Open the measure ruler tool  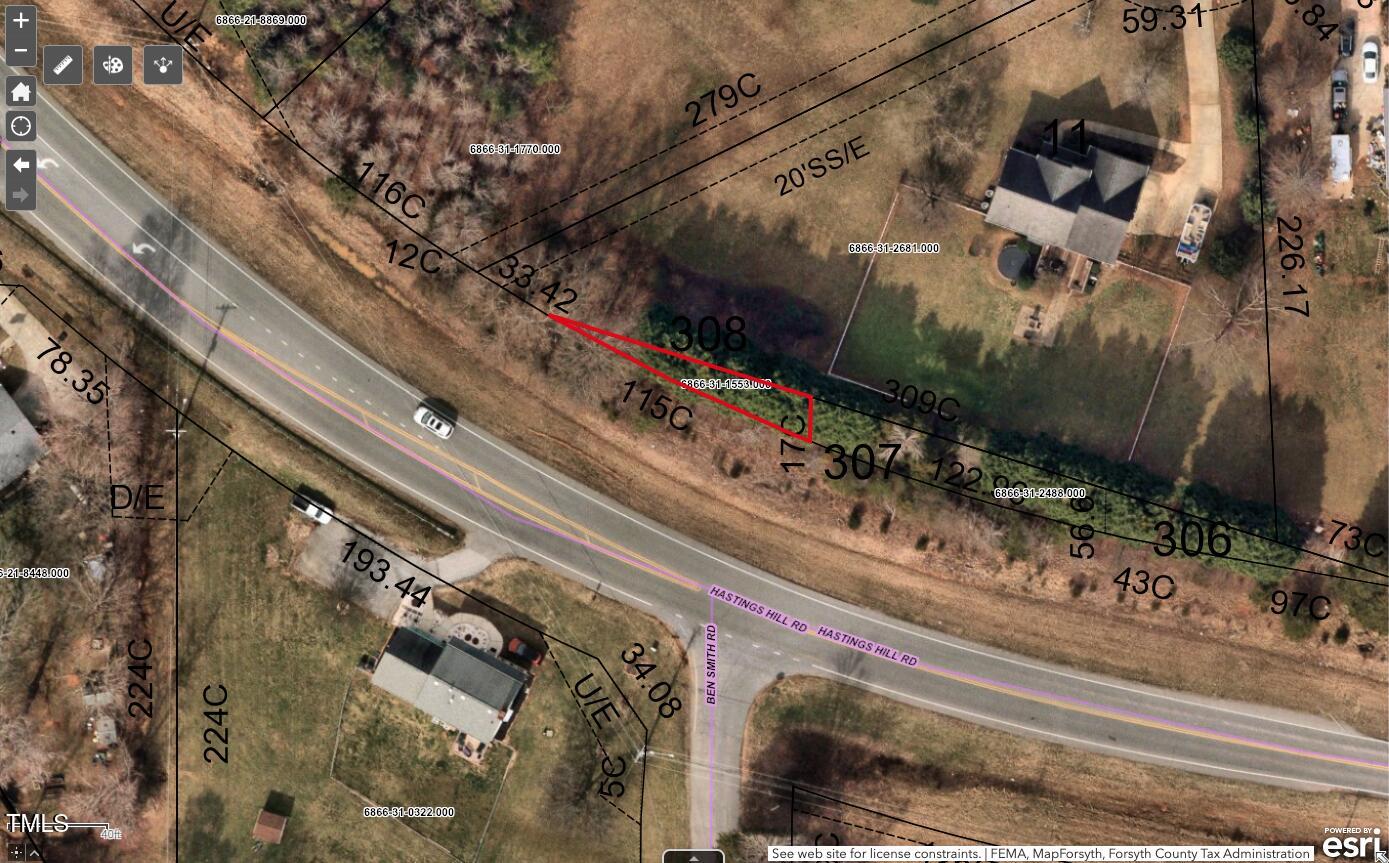[63, 65]
